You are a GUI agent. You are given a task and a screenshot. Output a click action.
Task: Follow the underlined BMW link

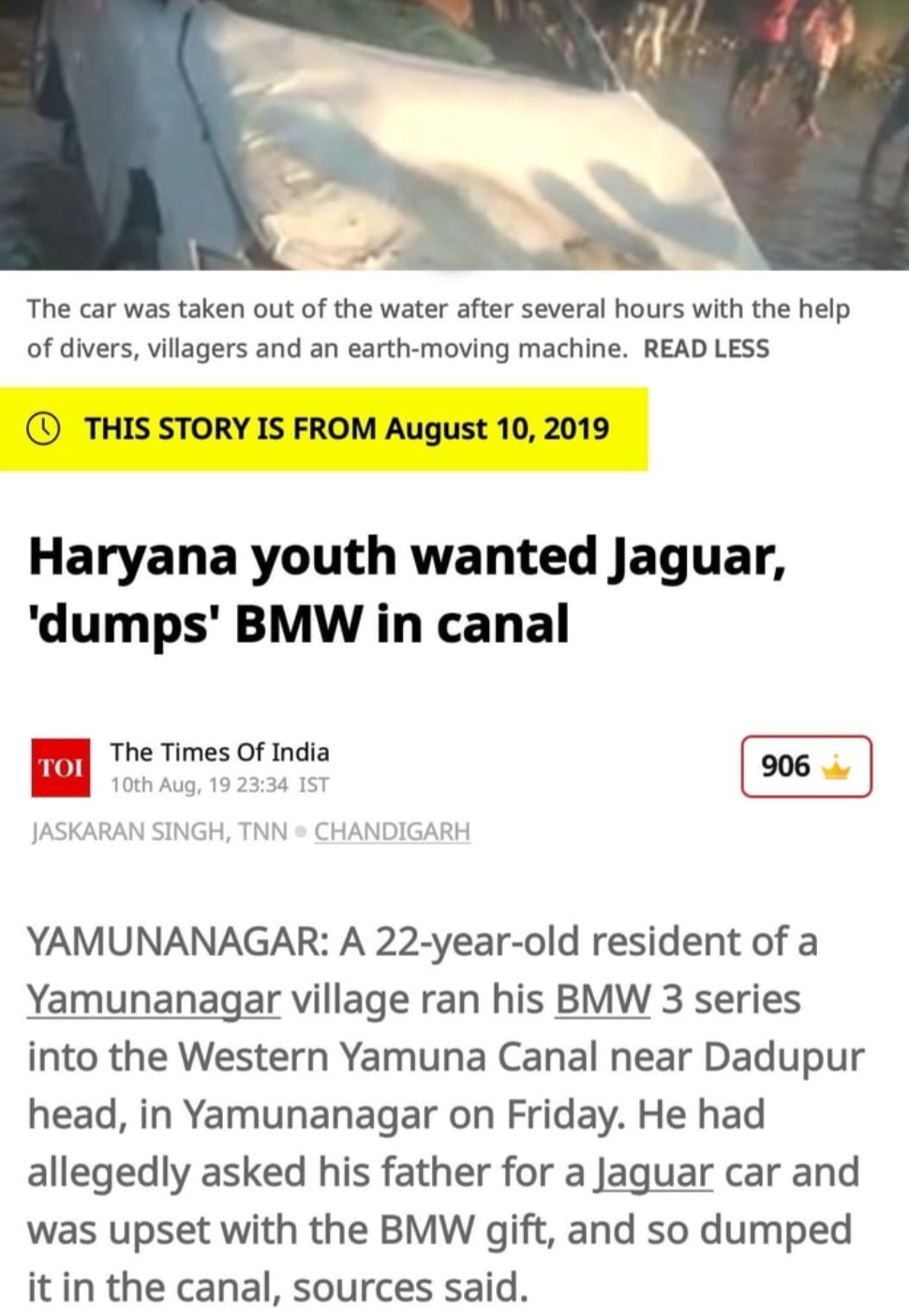[x=602, y=1000]
